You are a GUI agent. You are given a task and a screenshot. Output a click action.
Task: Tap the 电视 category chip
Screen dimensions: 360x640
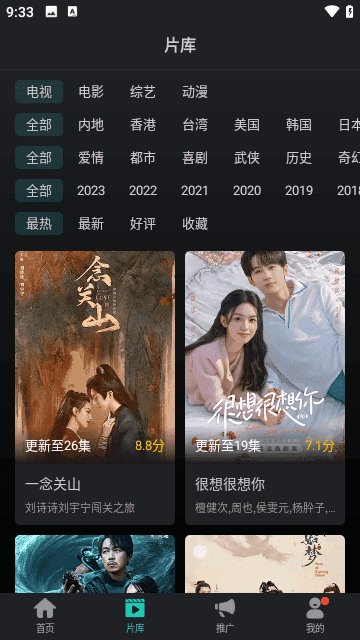coord(39,92)
